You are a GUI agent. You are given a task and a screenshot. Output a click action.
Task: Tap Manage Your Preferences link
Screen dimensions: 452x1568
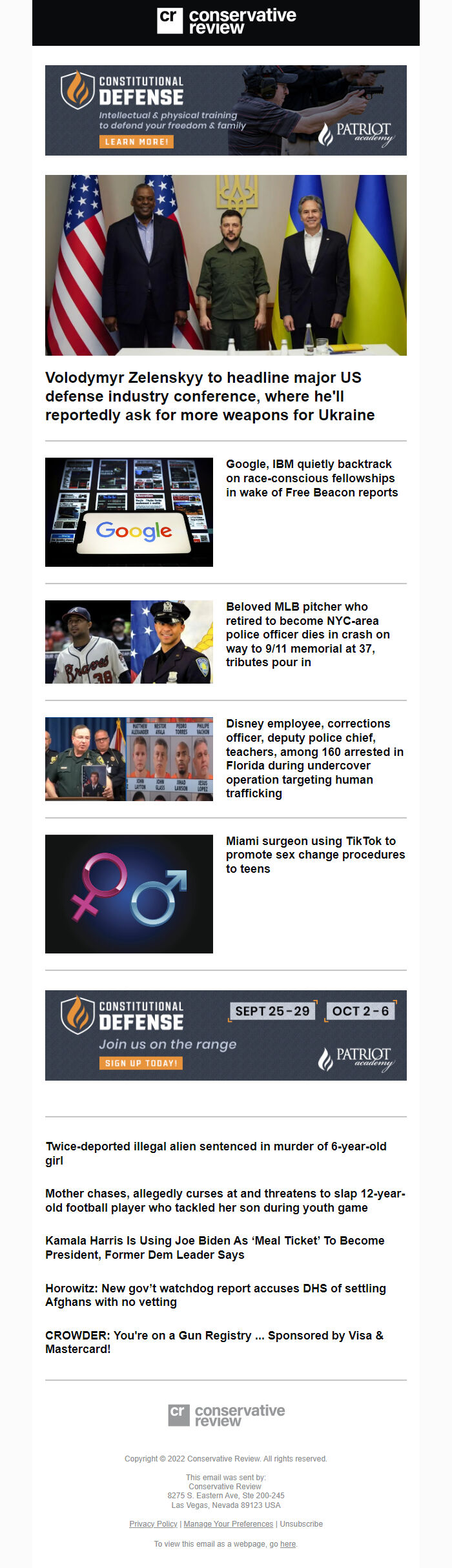point(228,1523)
